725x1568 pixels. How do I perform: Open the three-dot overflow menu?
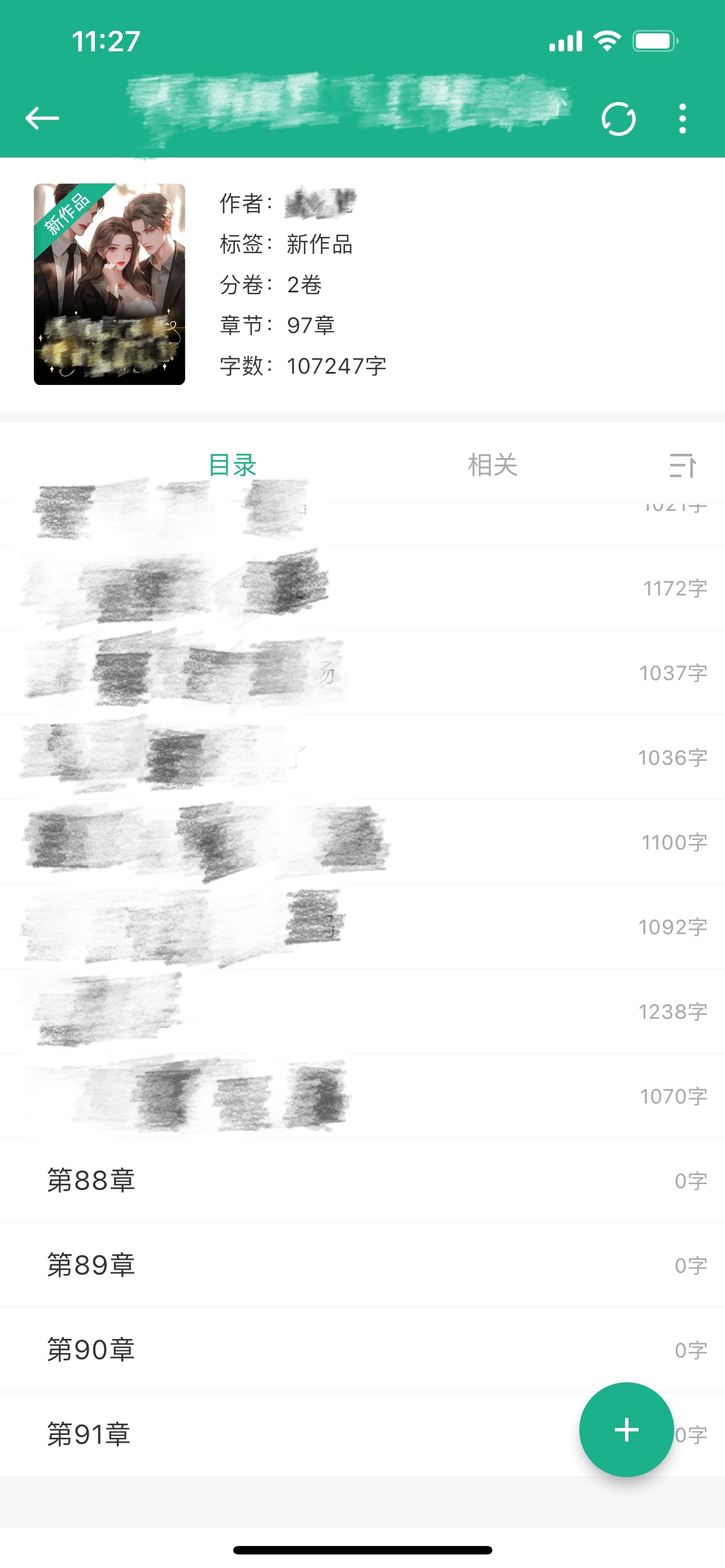pyautogui.click(x=683, y=119)
